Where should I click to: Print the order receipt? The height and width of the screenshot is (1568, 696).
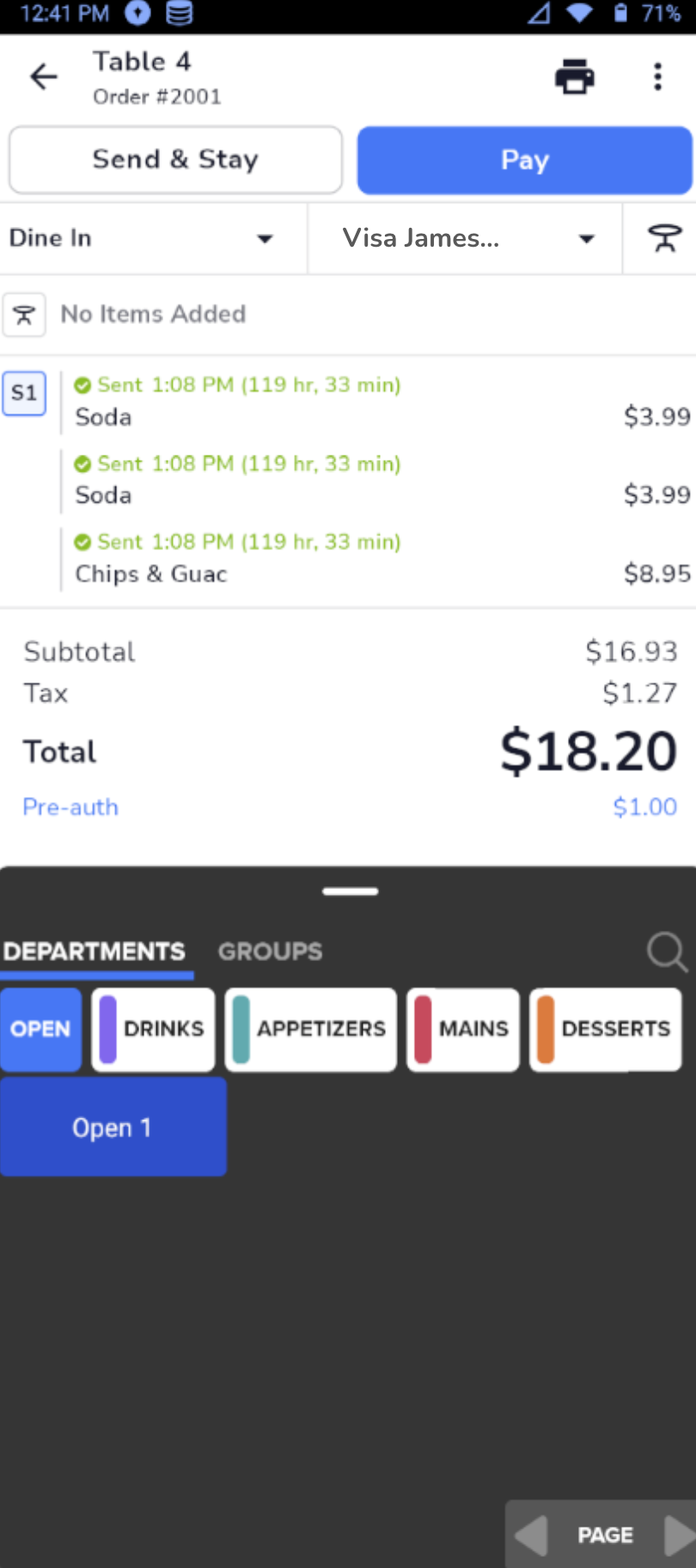tap(574, 77)
